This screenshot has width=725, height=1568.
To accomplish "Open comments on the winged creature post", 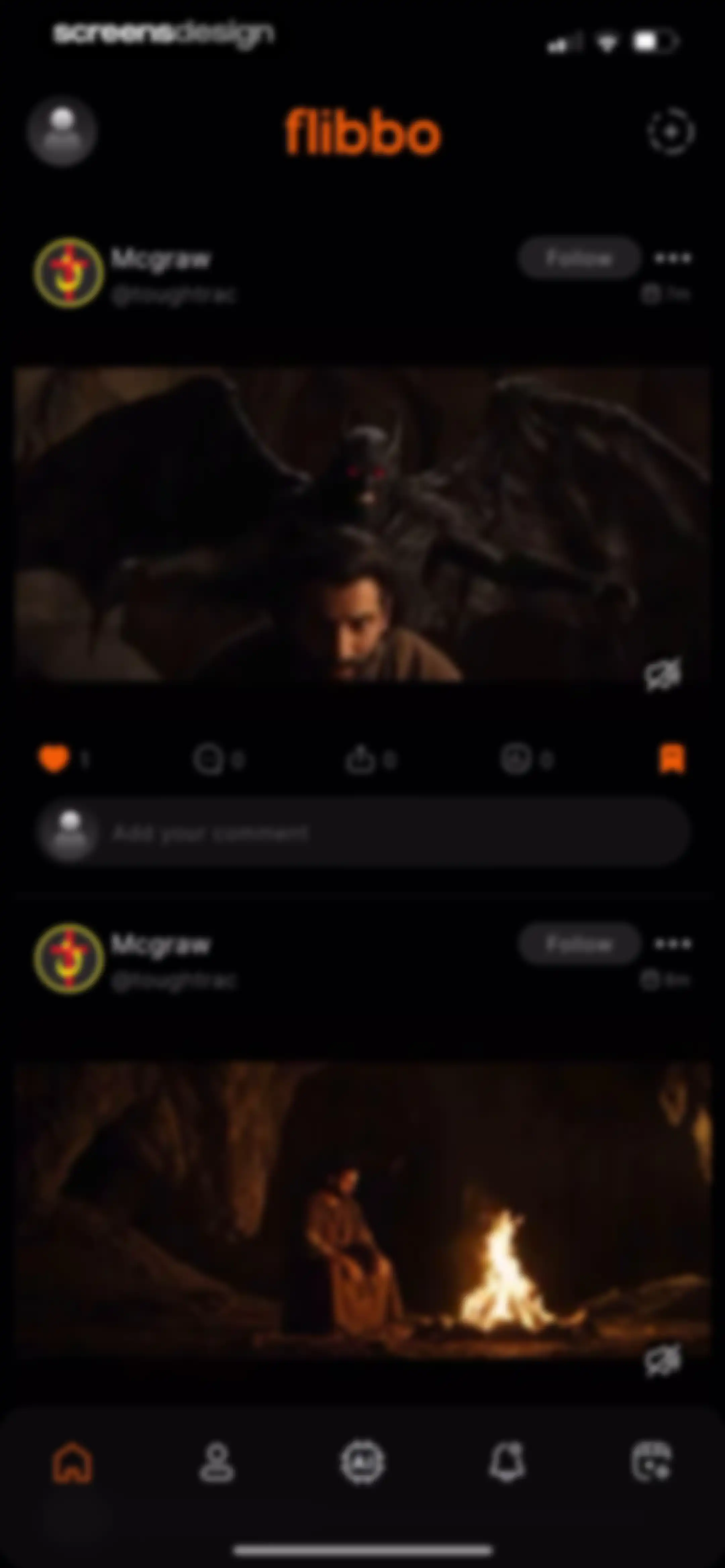I will coord(208,759).
